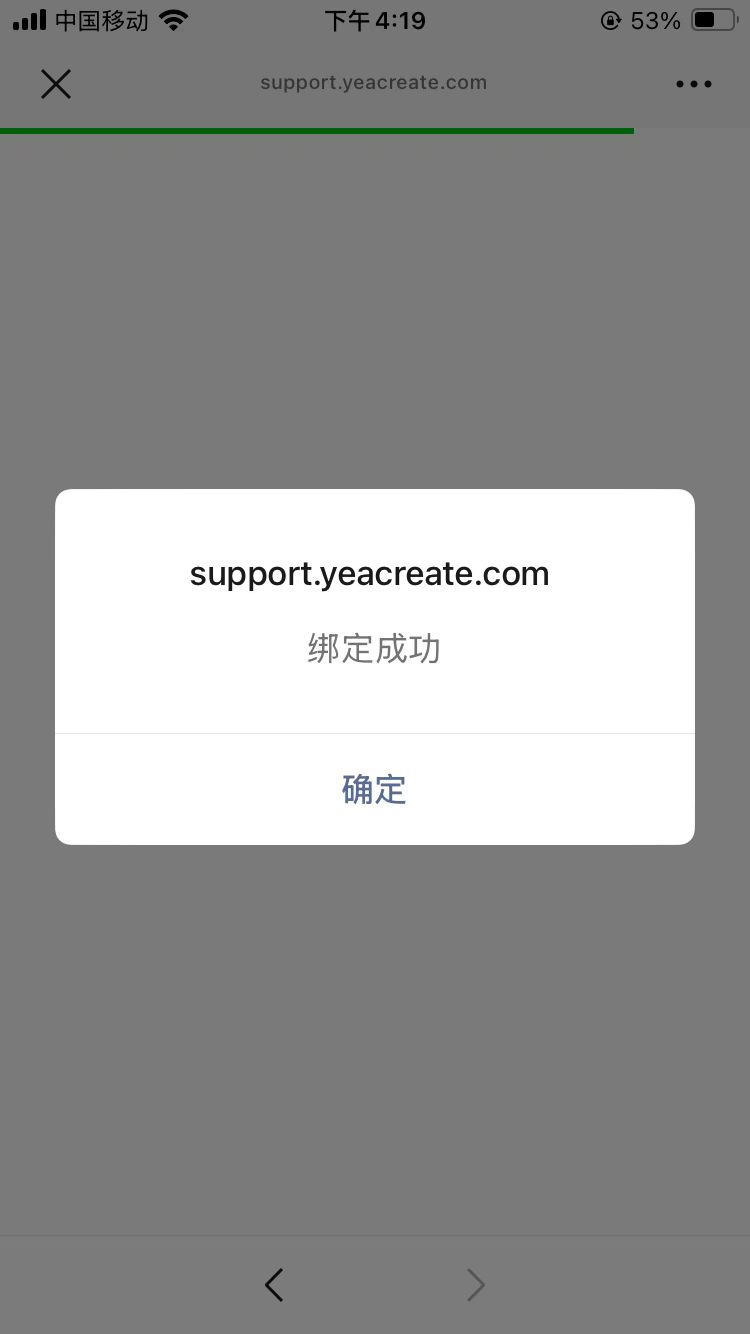Screen dimensions: 750x1334
Task: Go back to the previous page
Action: click(x=274, y=1285)
